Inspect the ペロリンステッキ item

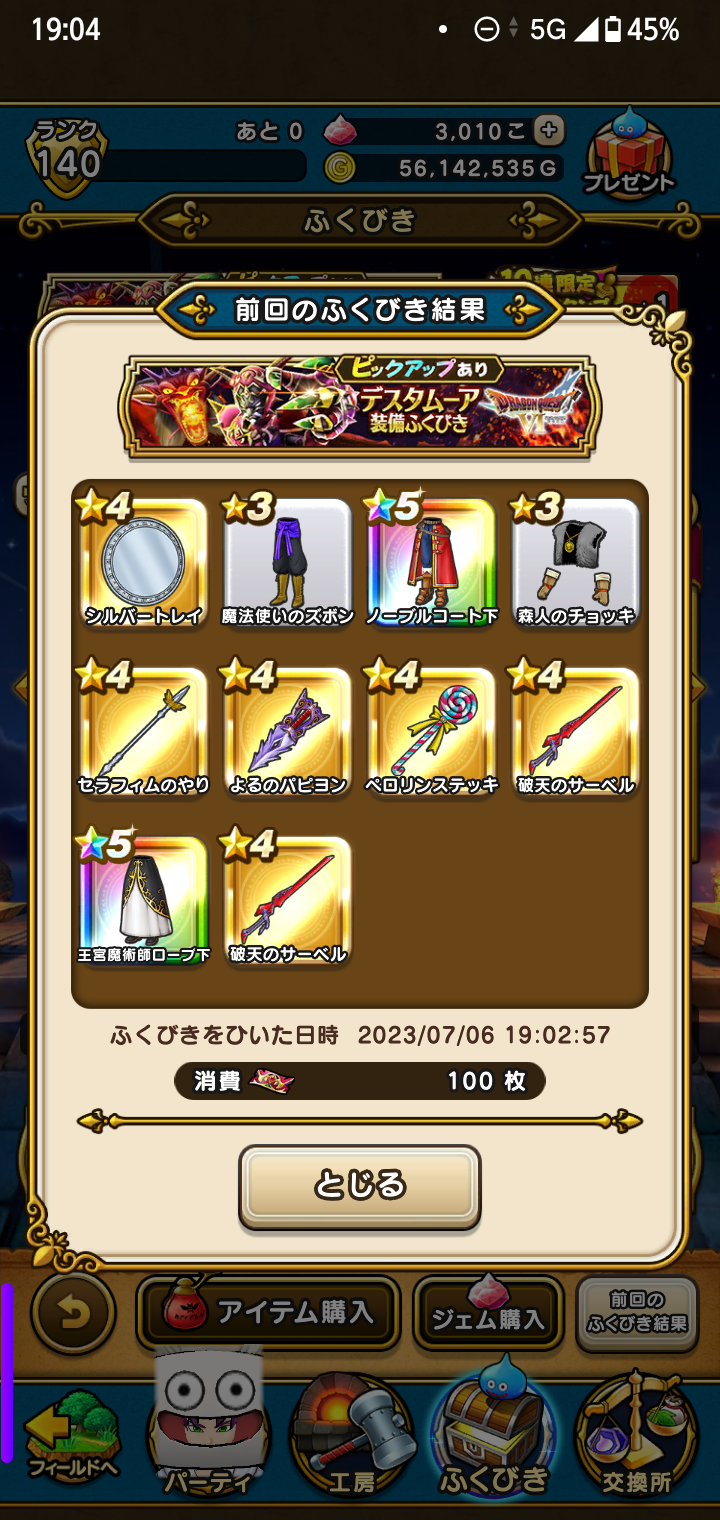click(431, 732)
